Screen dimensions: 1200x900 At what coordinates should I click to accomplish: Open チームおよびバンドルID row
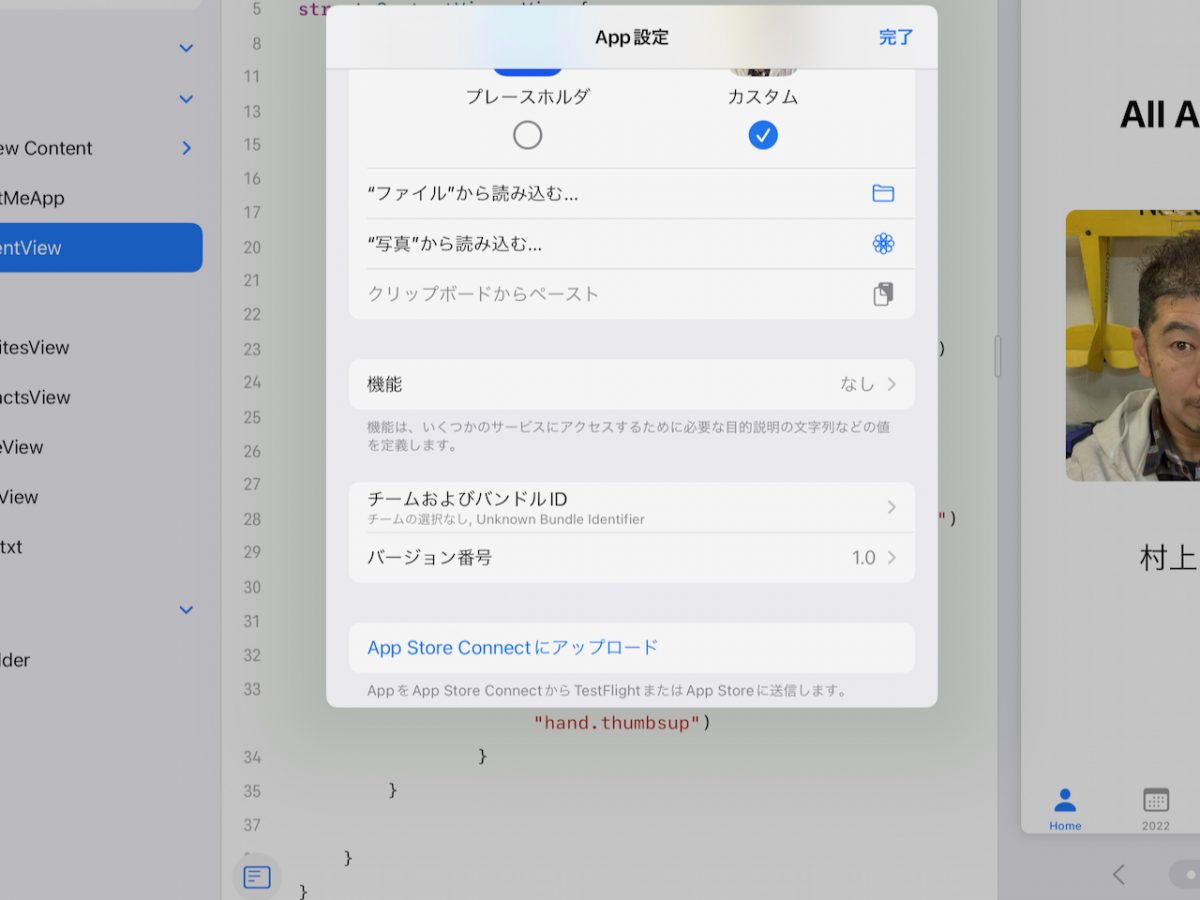click(631, 507)
